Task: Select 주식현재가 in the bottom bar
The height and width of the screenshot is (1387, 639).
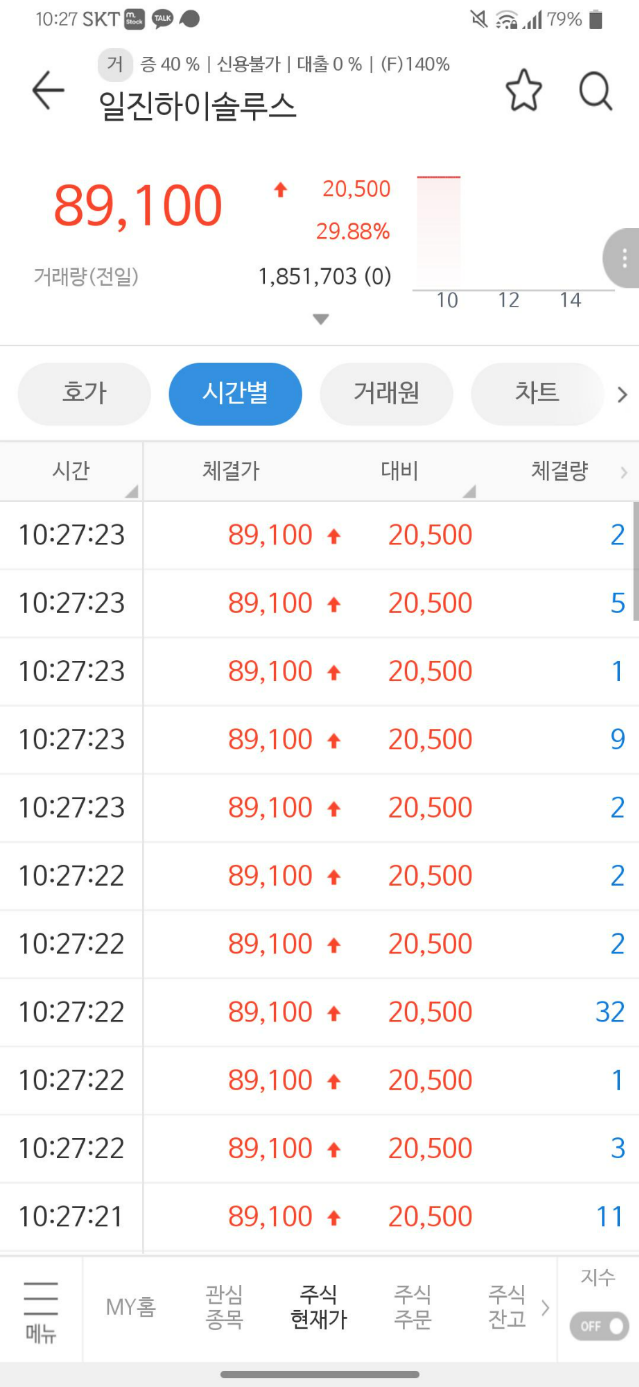Action: [318, 1307]
